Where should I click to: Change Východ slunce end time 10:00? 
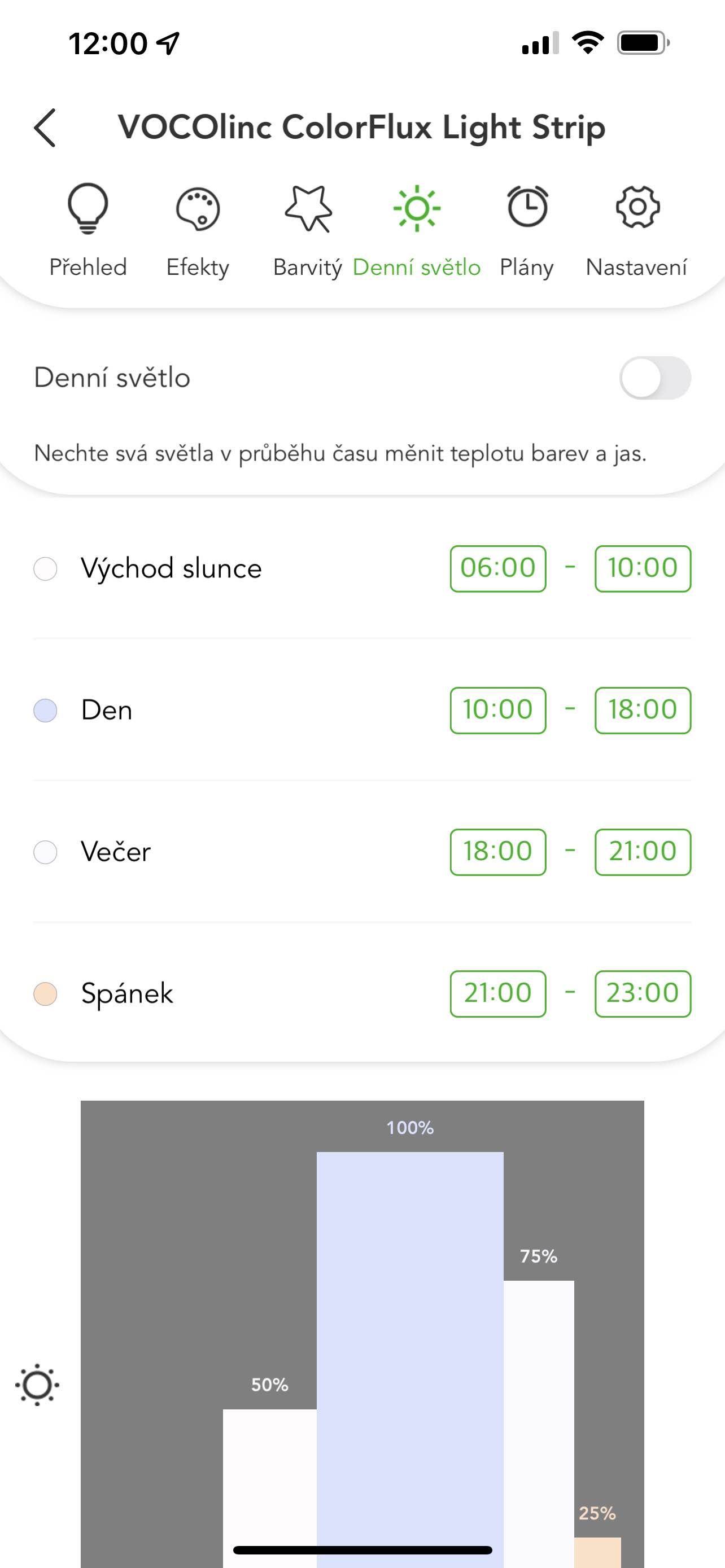coord(643,568)
